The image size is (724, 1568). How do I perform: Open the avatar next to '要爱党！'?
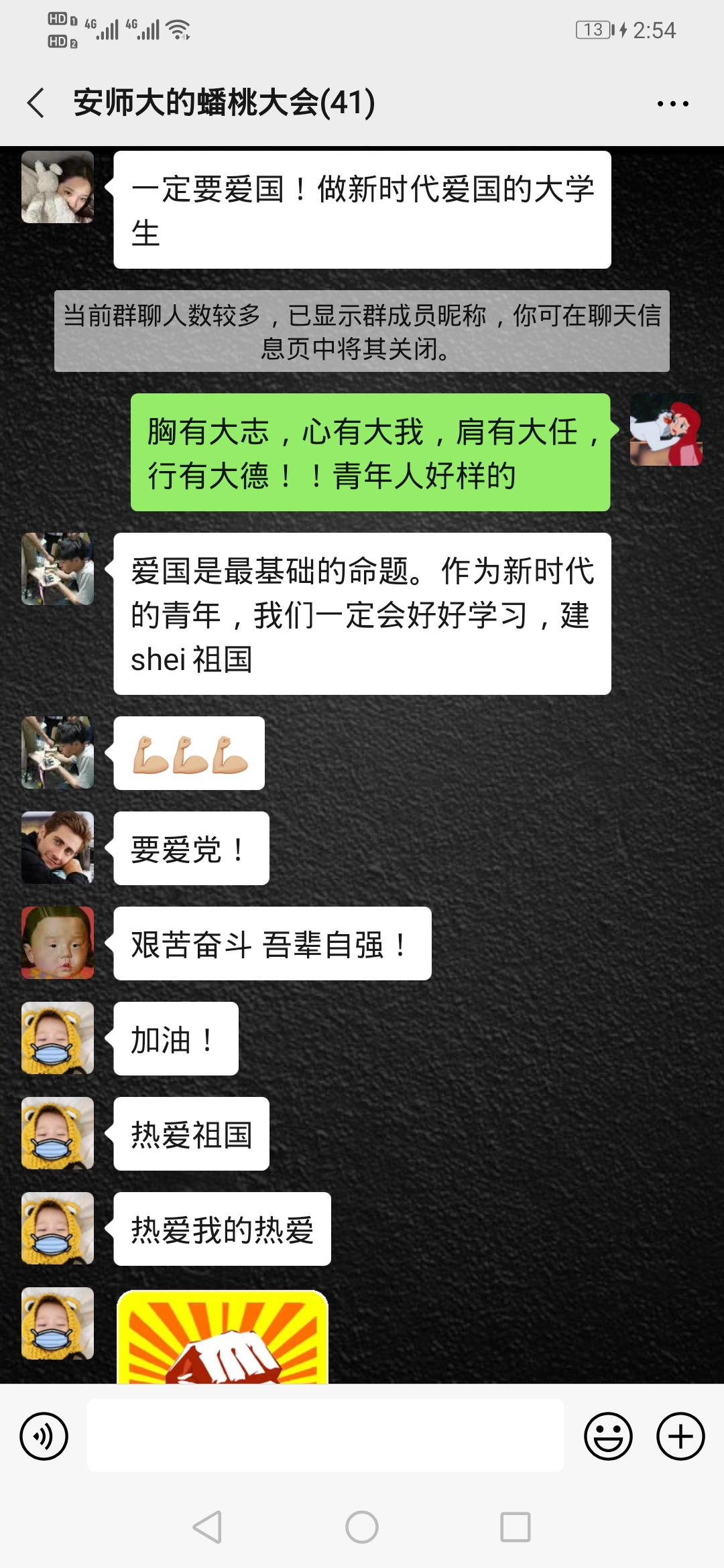(x=58, y=848)
